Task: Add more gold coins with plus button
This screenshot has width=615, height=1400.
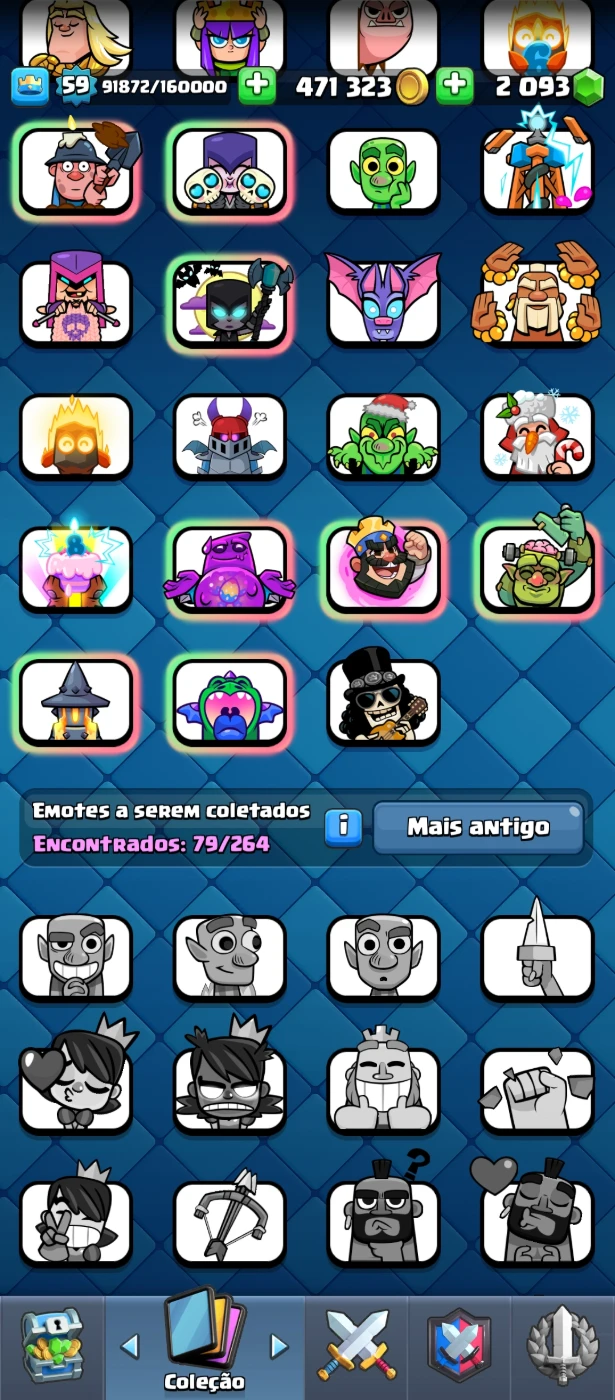Action: (455, 87)
